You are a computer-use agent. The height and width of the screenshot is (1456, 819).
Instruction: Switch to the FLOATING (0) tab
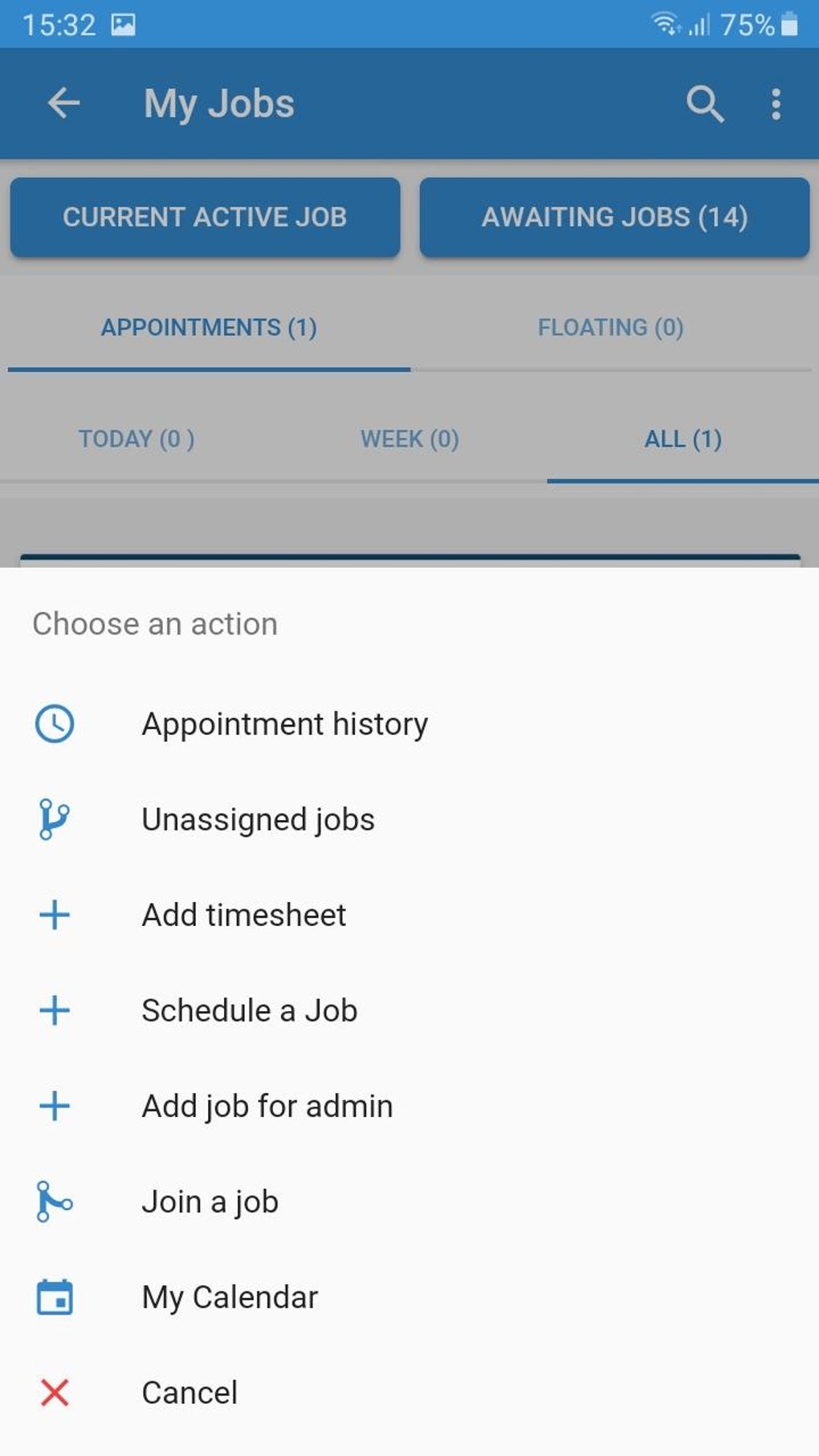click(x=610, y=328)
